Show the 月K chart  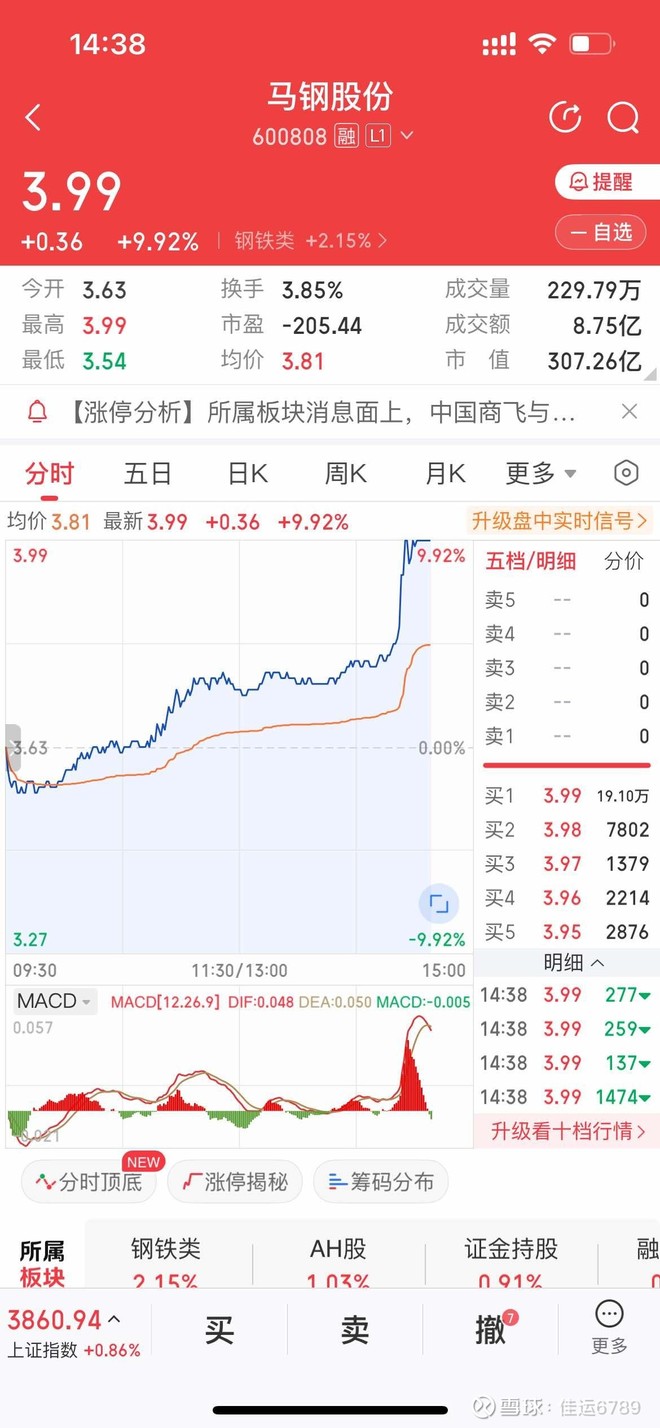[x=444, y=473]
